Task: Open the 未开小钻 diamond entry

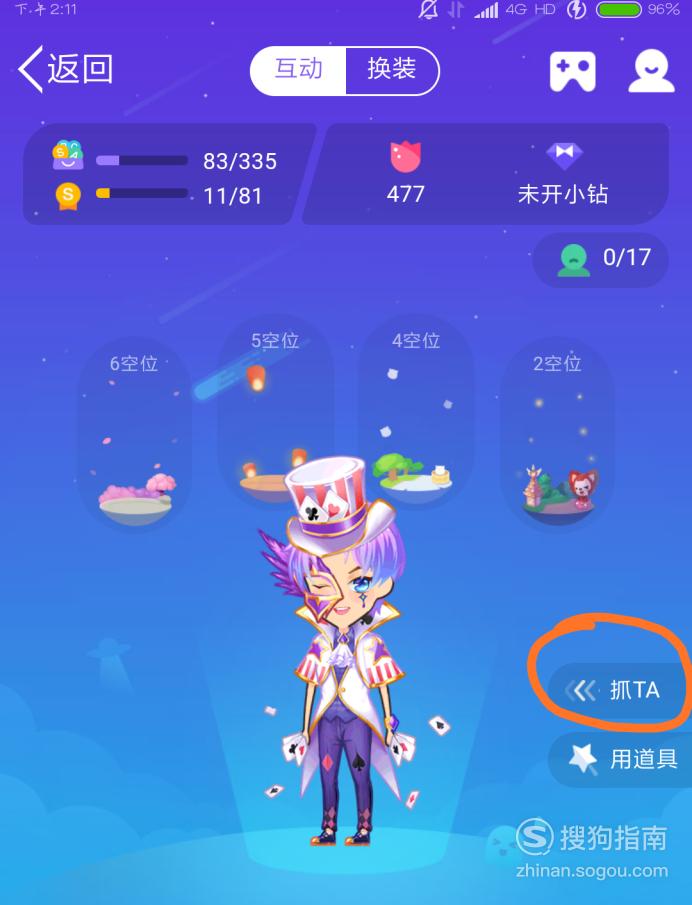Action: point(563,174)
